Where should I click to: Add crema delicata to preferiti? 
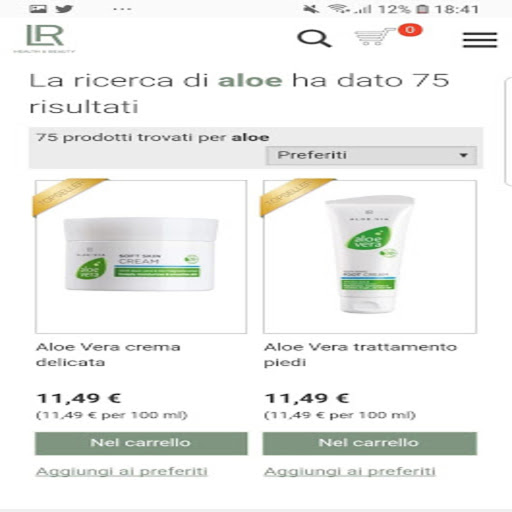click(x=122, y=471)
